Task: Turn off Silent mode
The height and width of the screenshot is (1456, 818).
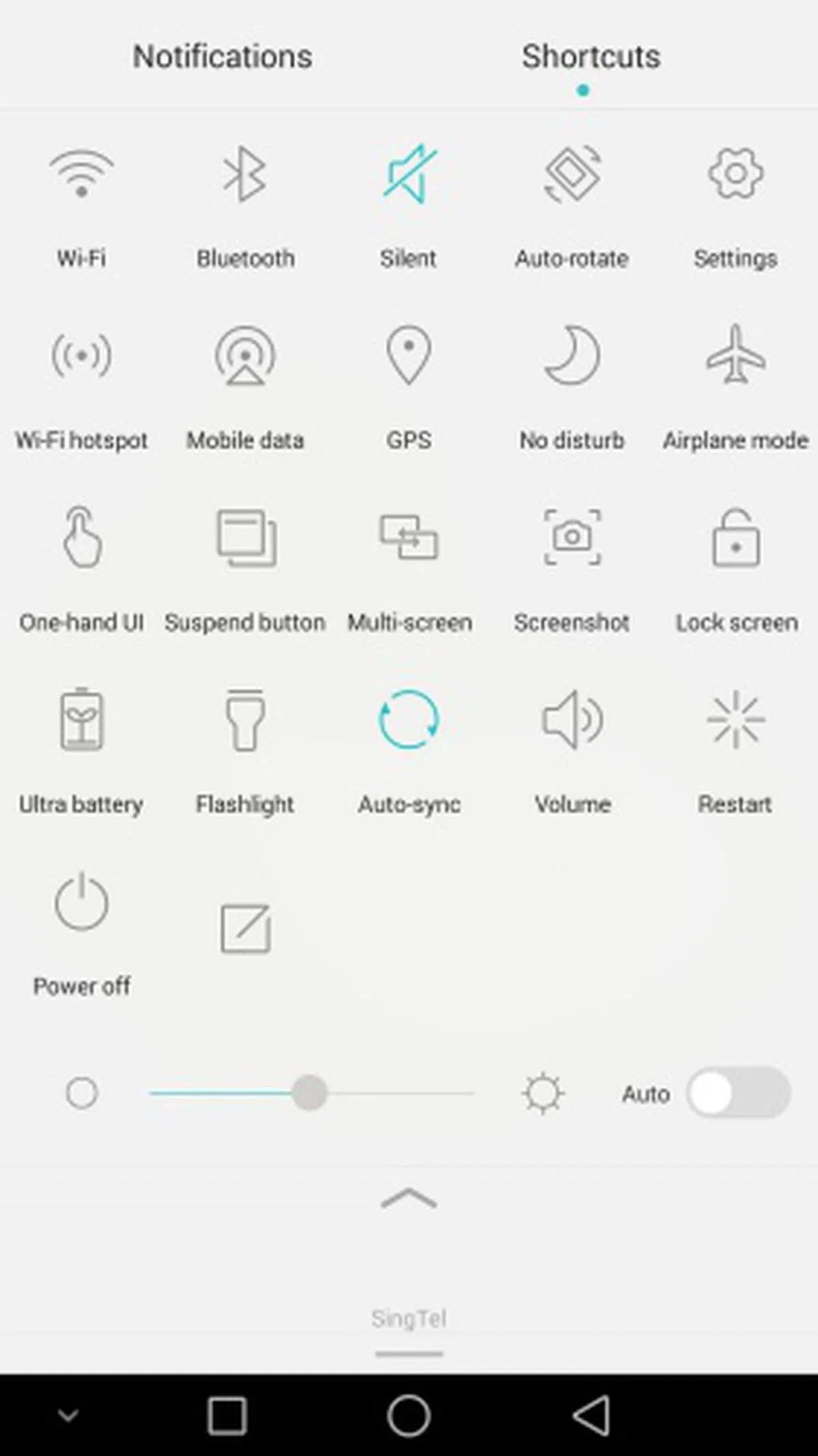Action: point(408,174)
